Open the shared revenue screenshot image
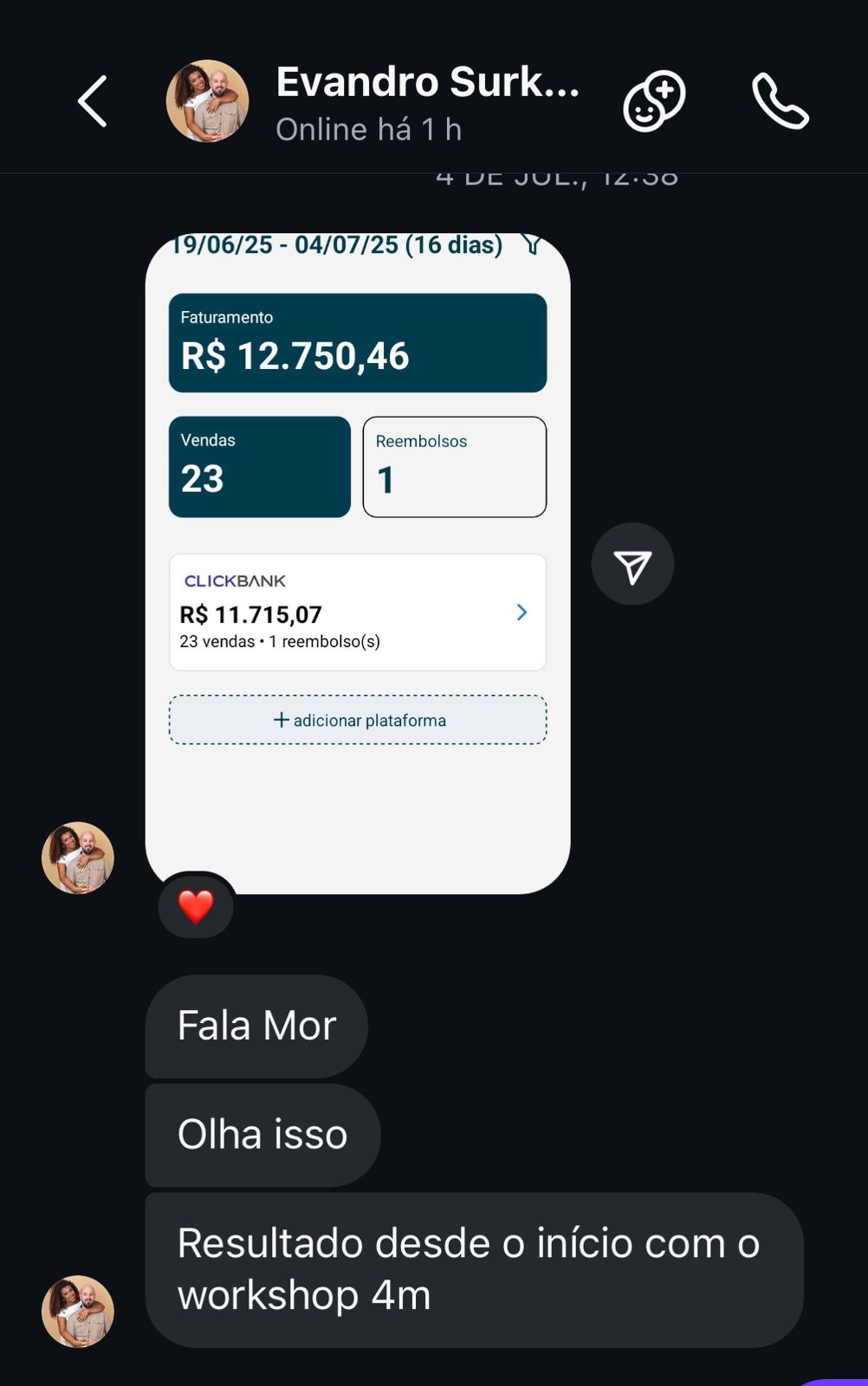This screenshot has height=1386, width=868. (358, 563)
